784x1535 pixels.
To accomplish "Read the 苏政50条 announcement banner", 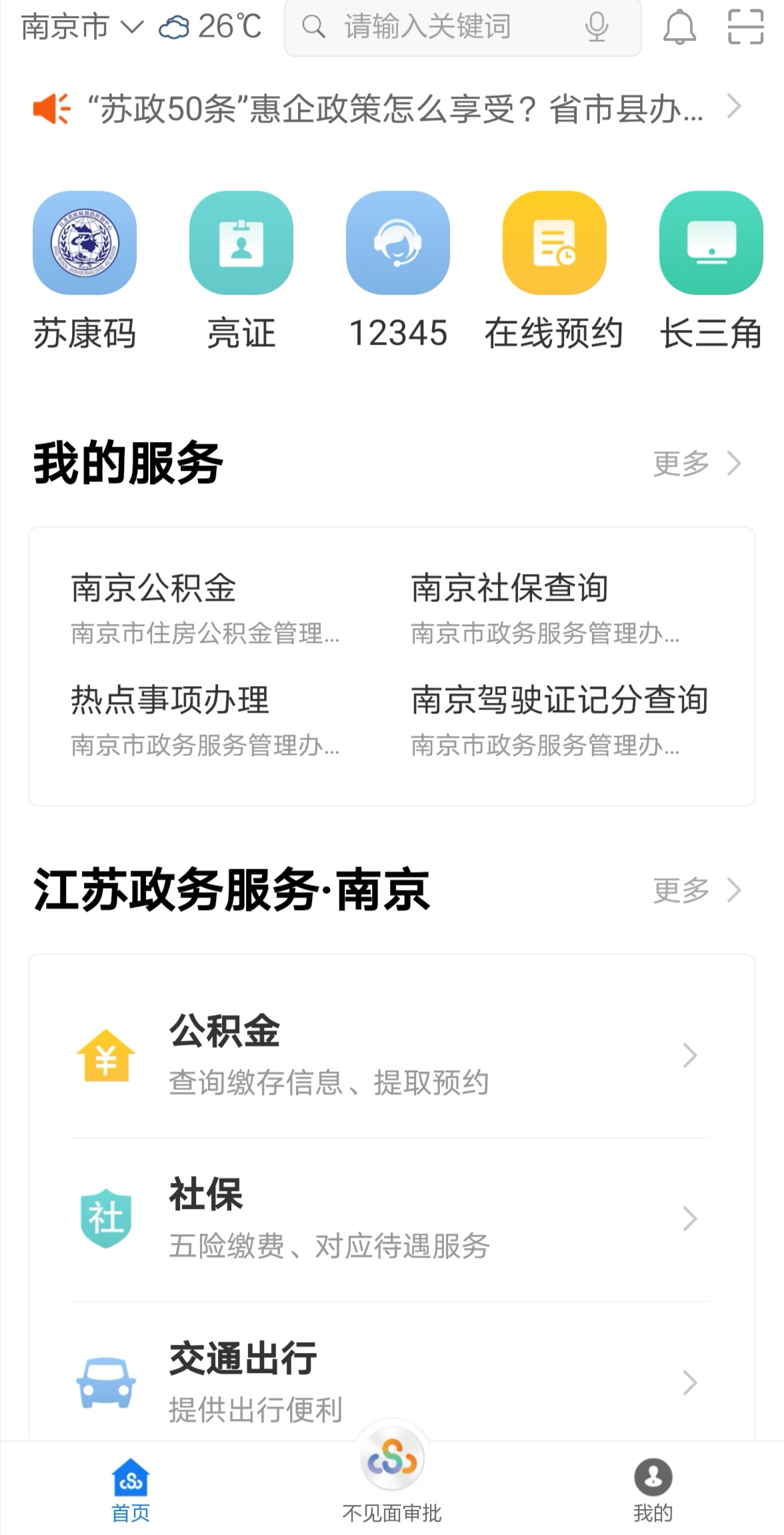I will 393,109.
